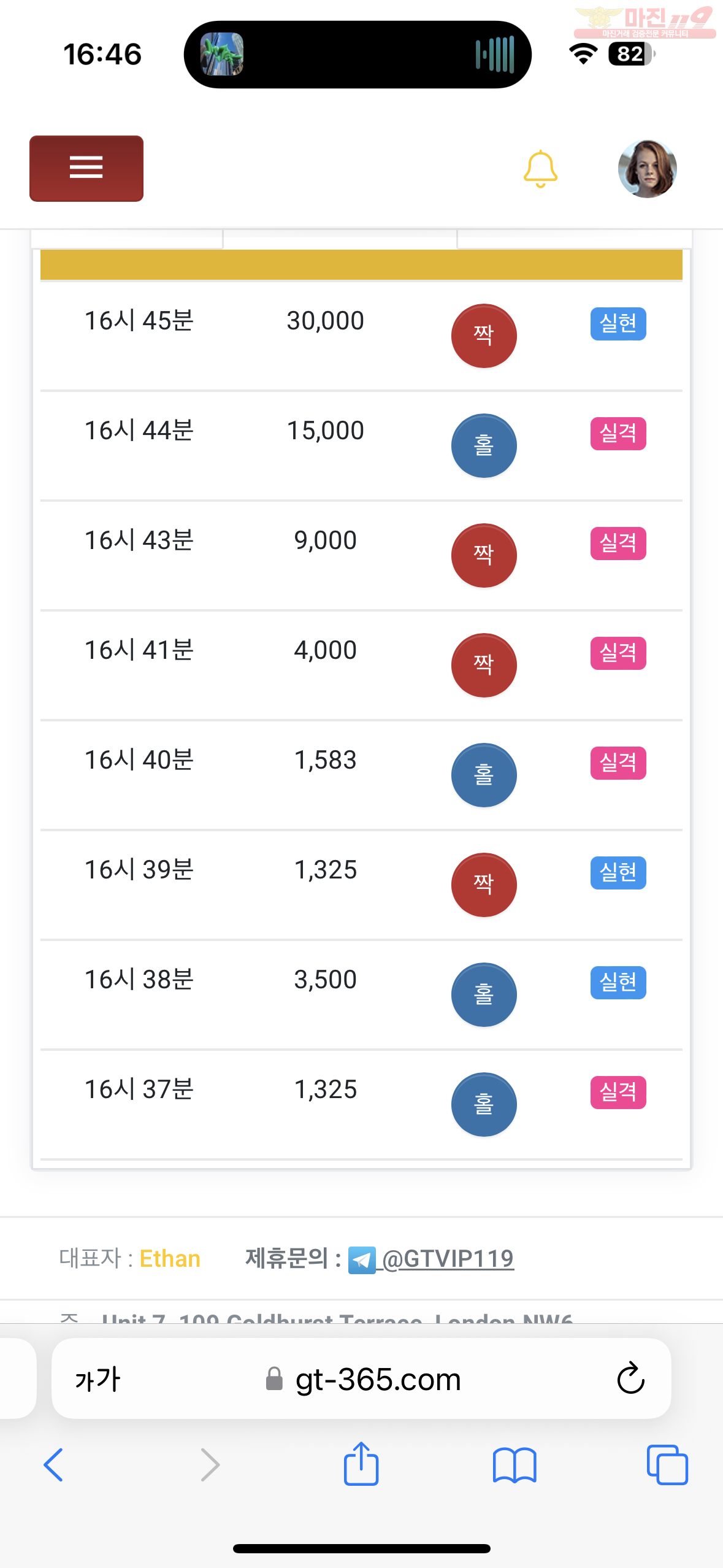Screen dimensions: 723x1568
Task: Open Safari bookmarks
Action: pos(515,1466)
